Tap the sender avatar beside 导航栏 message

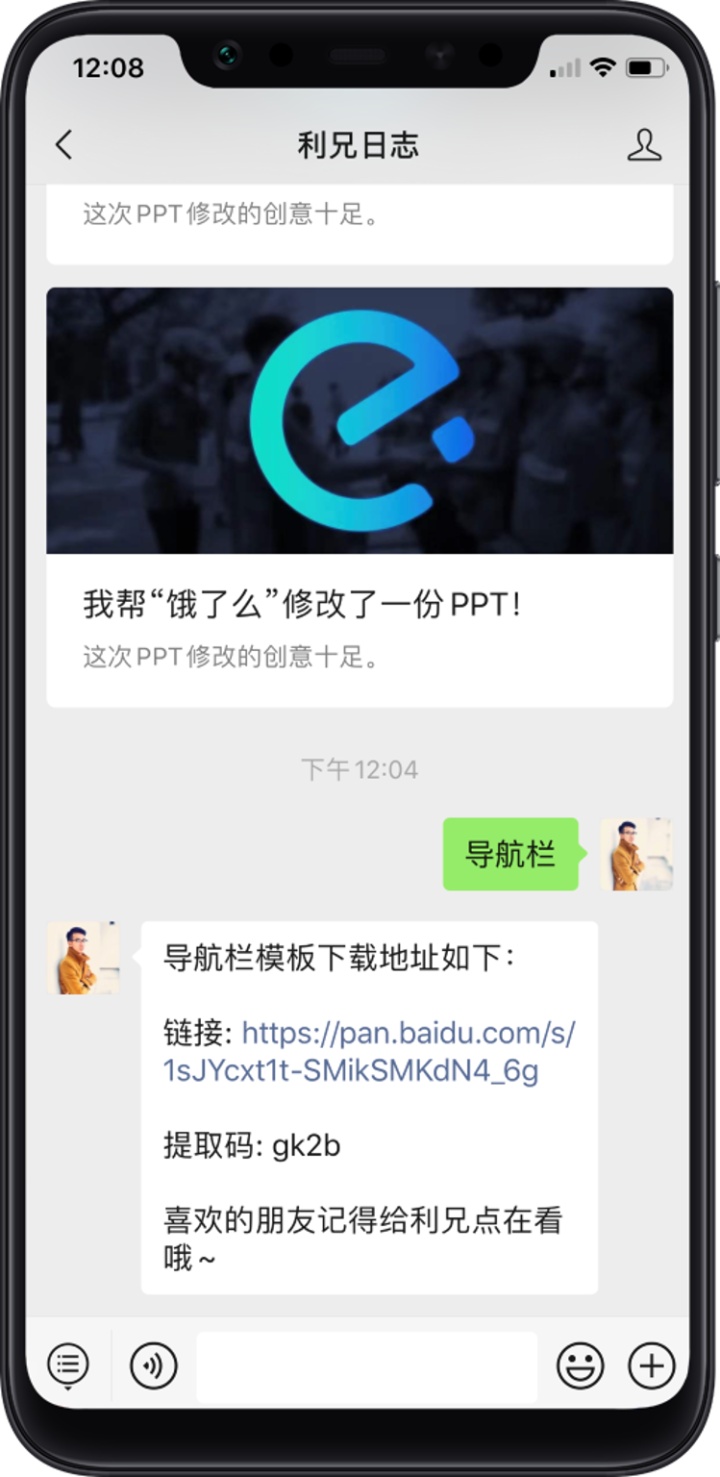click(636, 854)
